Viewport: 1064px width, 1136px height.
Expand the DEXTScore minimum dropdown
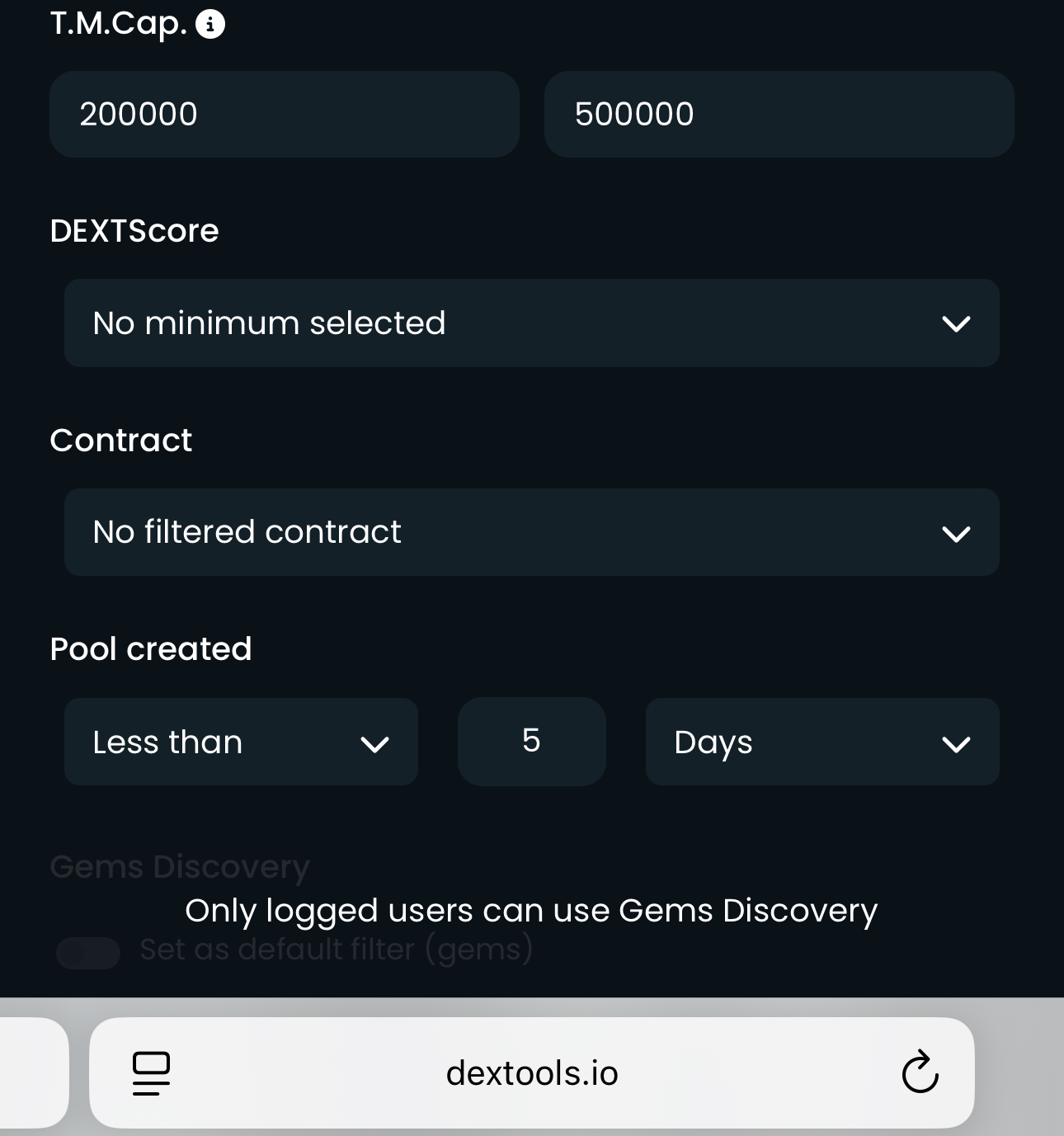pyautogui.click(x=531, y=323)
